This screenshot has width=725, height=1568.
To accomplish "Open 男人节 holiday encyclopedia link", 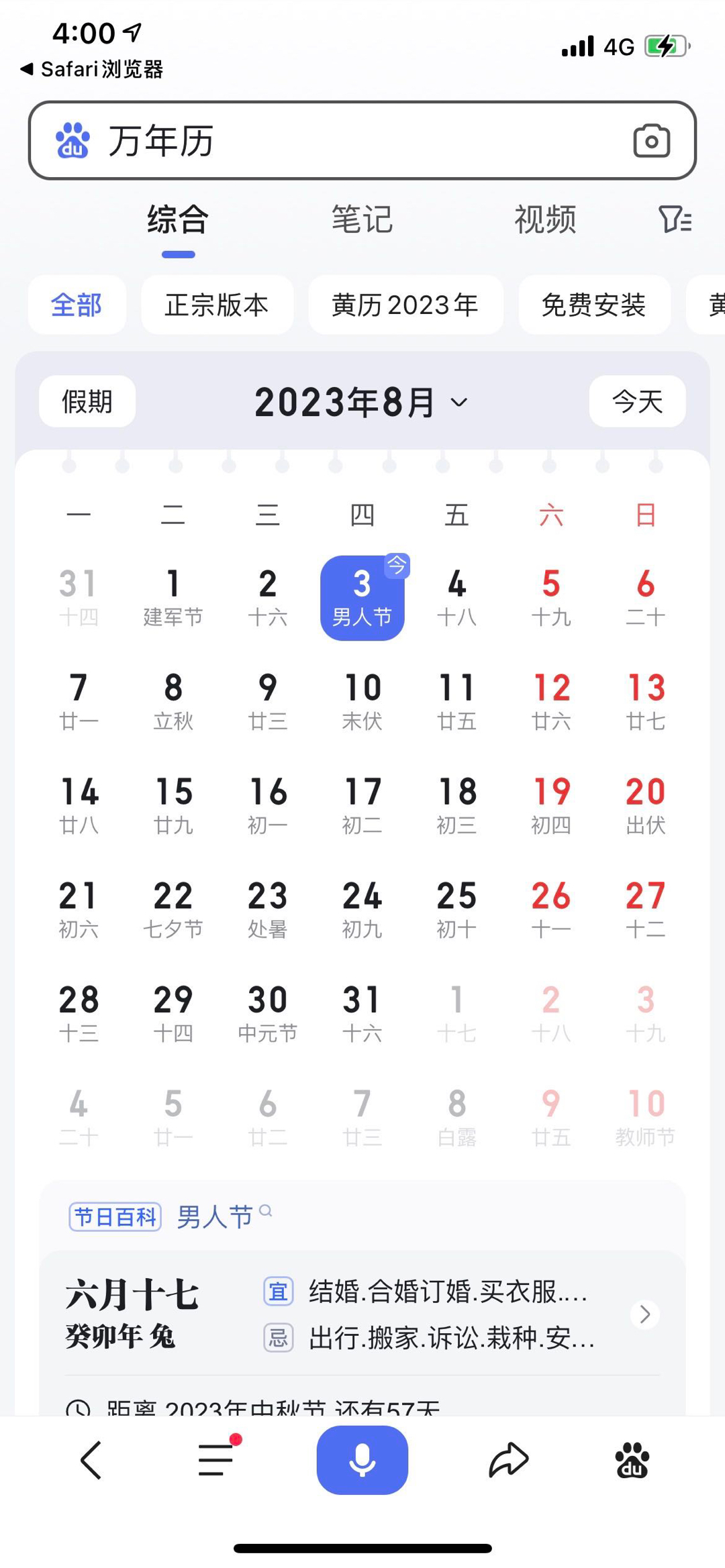I will tap(215, 1216).
